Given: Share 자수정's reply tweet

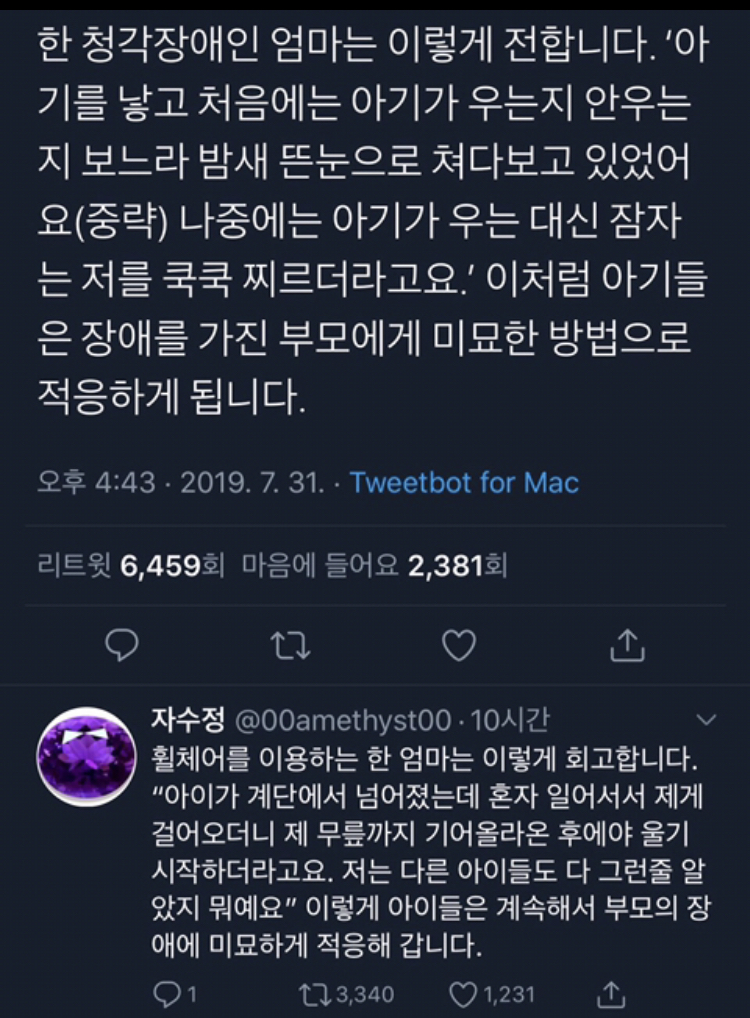Looking at the screenshot, I should (609, 994).
